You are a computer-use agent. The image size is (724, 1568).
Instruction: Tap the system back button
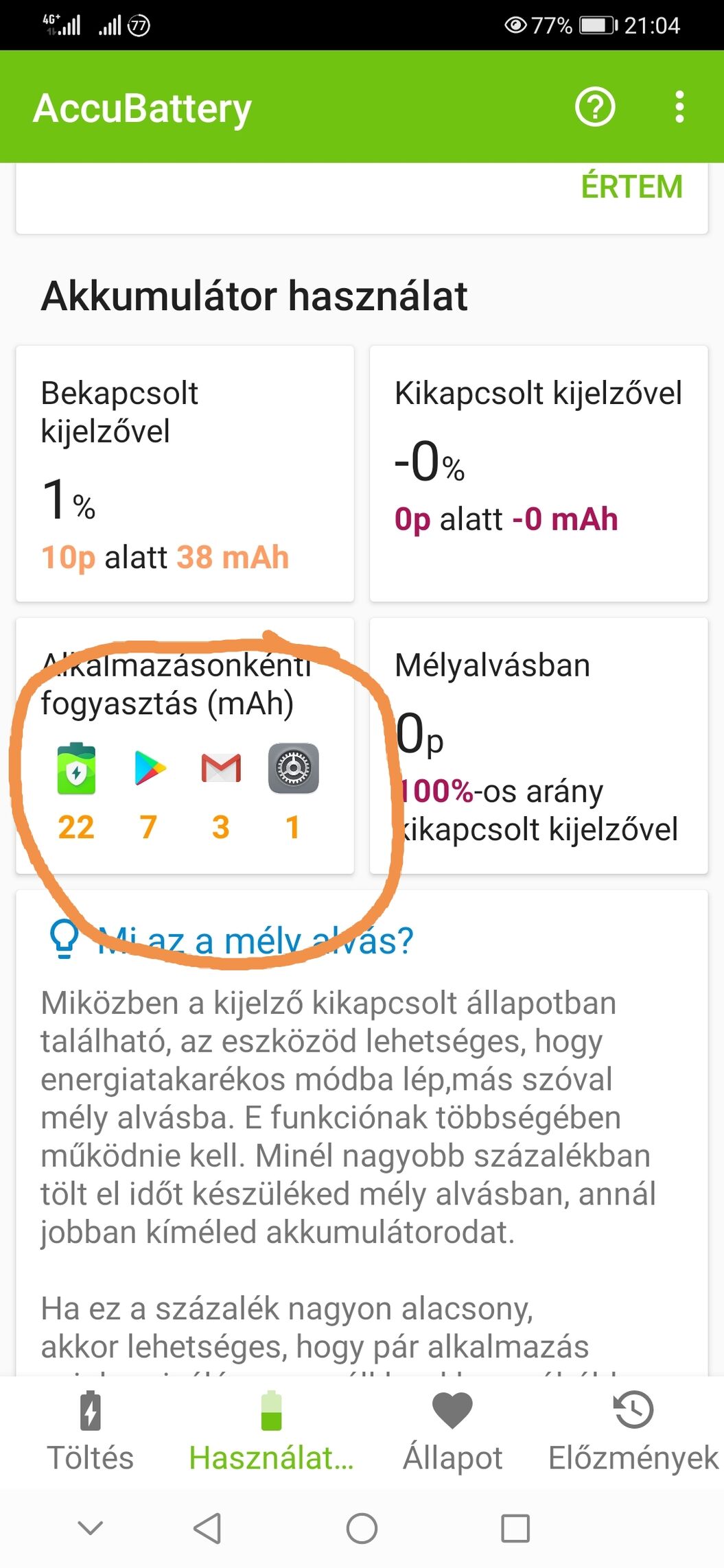coord(207,1528)
